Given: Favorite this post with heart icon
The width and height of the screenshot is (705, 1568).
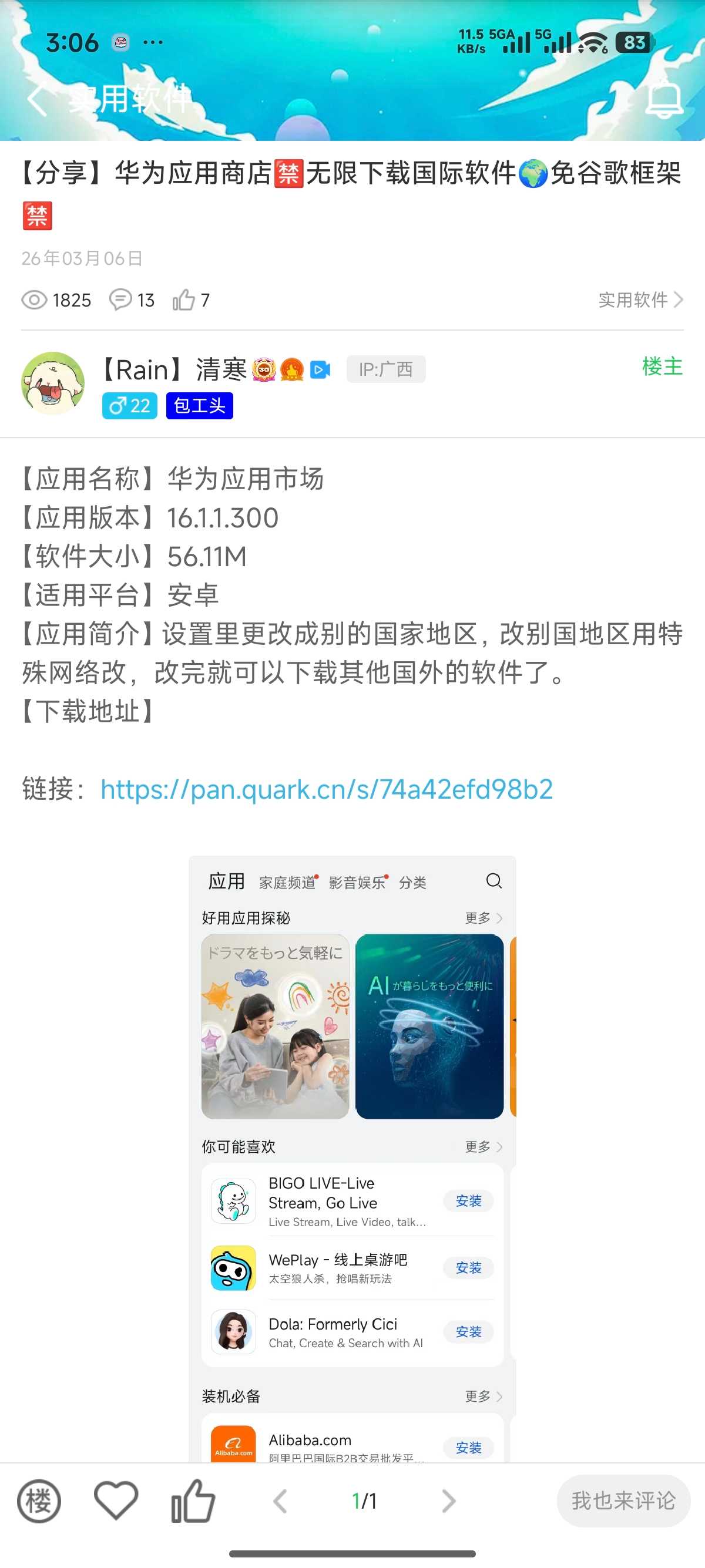Looking at the screenshot, I should (x=116, y=1501).
